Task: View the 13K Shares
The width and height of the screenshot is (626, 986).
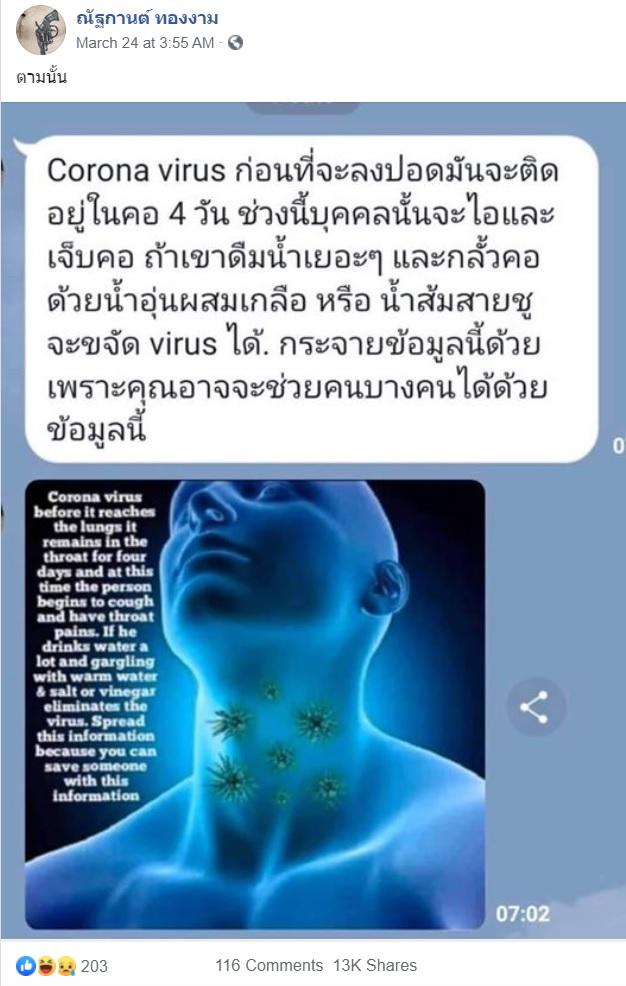Action: coord(375,965)
